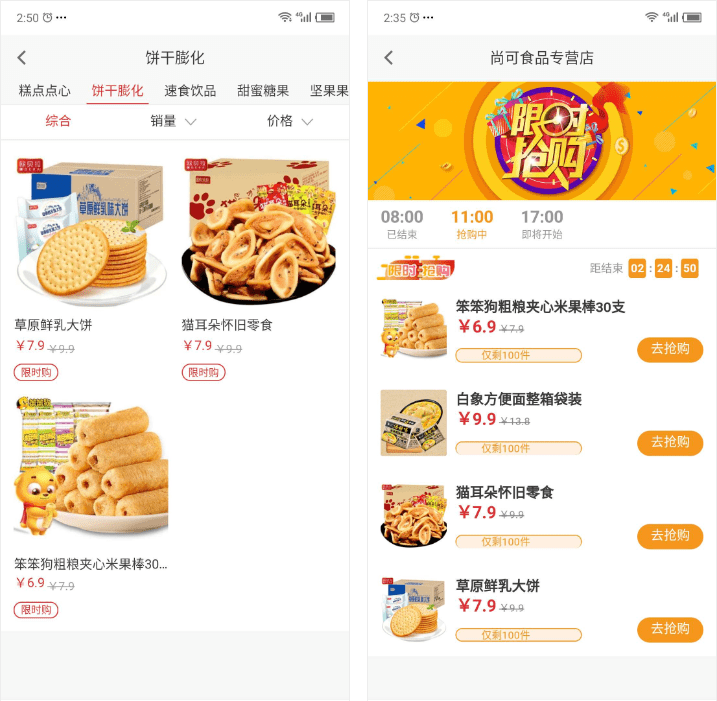Sort products by 销量
Viewport: 717px width, 701px height.
click(x=173, y=121)
